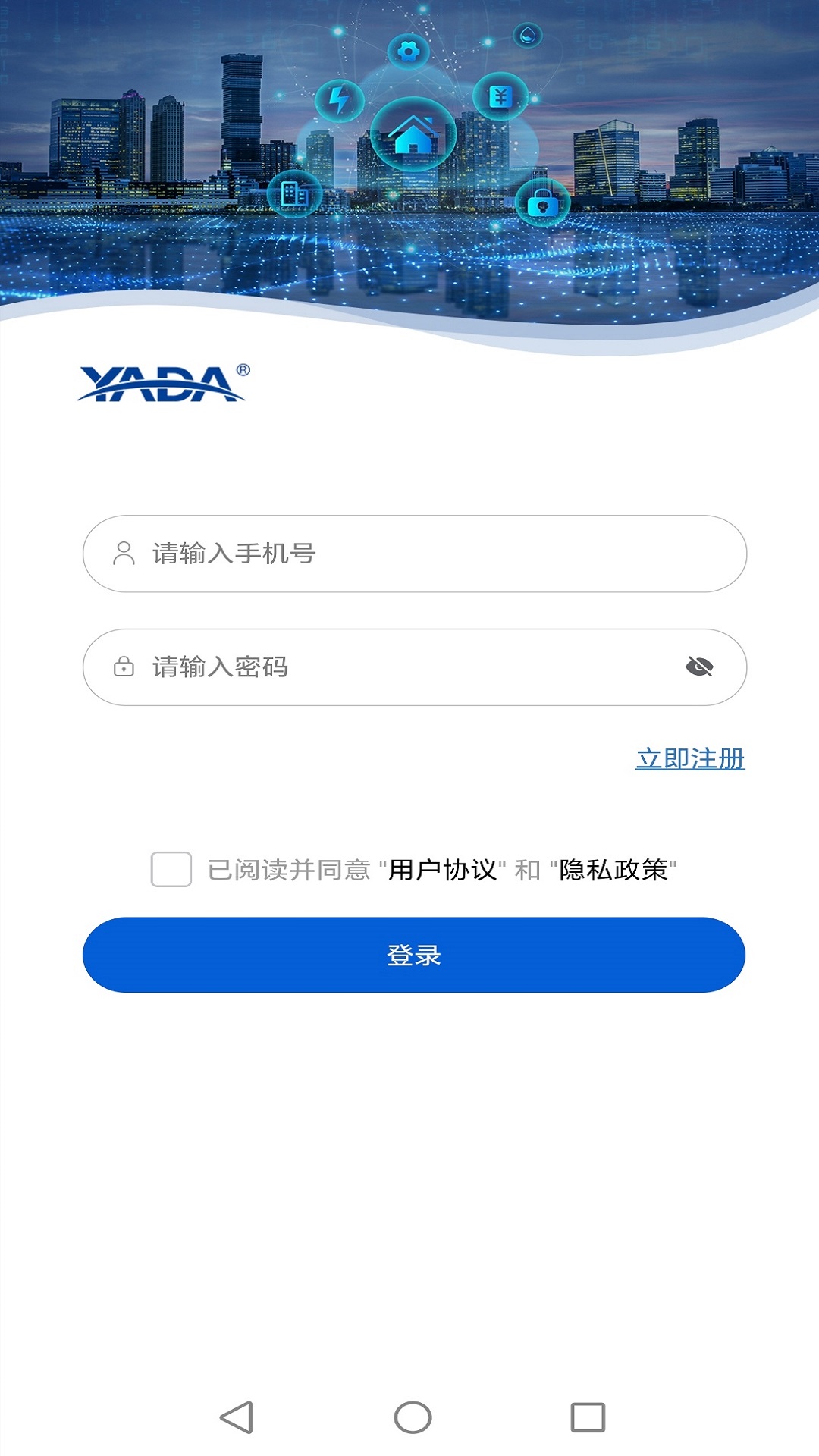Go to the home screen via system home button
This screenshot has width=819, height=1456.
pyautogui.click(x=413, y=1417)
